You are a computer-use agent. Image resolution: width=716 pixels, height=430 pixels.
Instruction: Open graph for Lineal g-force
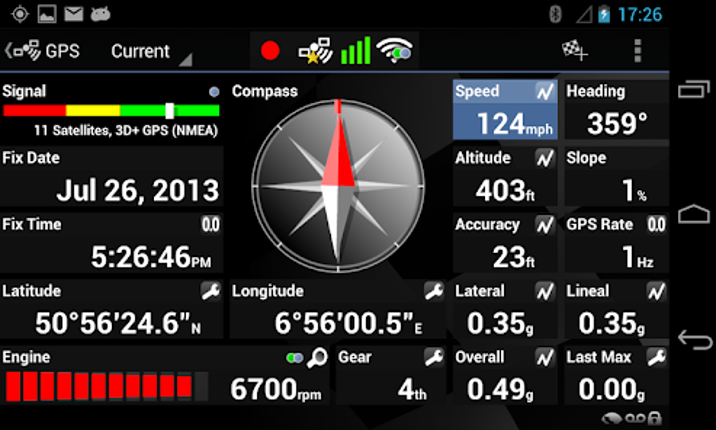coord(656,291)
